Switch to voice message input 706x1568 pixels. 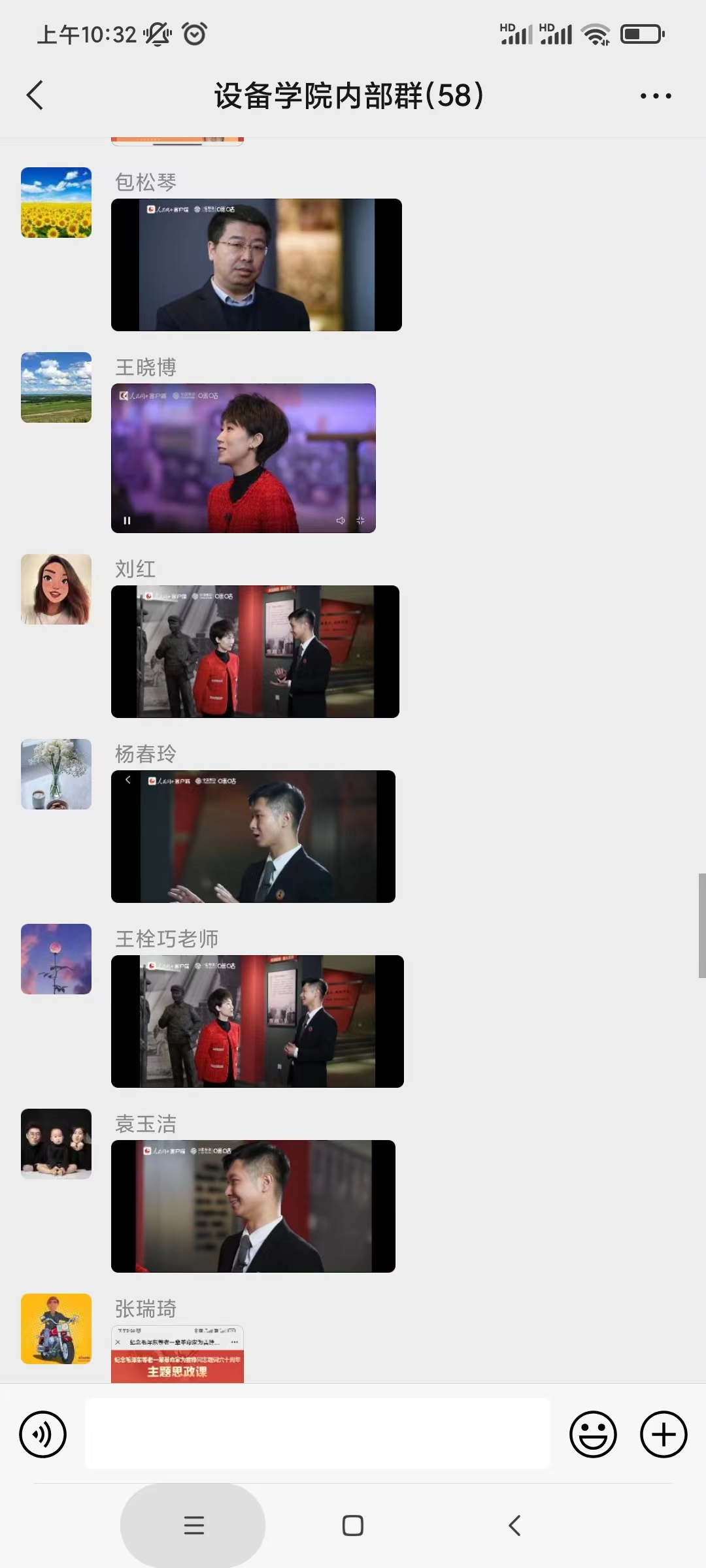point(43,1435)
